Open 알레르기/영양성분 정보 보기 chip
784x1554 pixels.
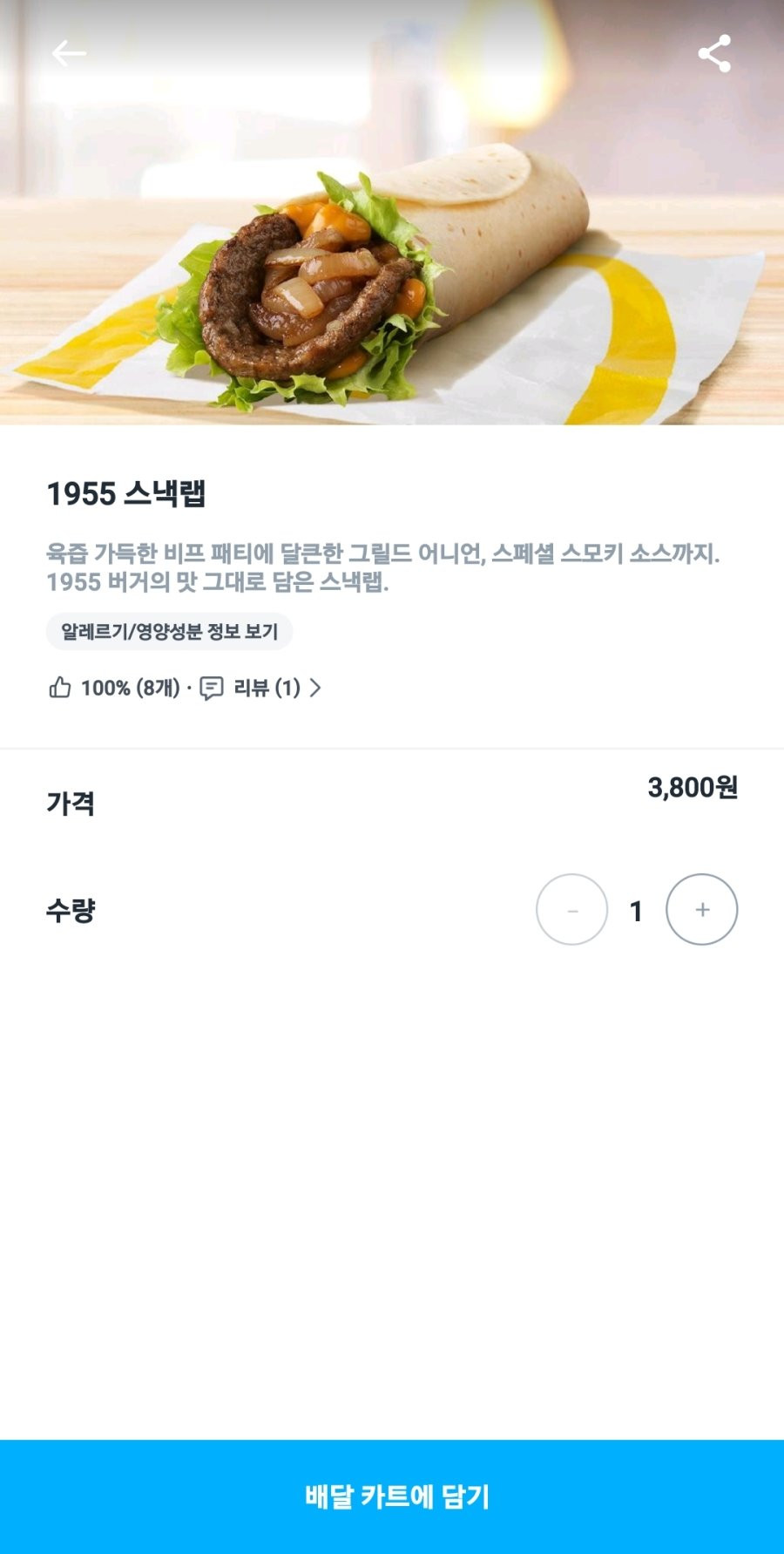click(169, 632)
